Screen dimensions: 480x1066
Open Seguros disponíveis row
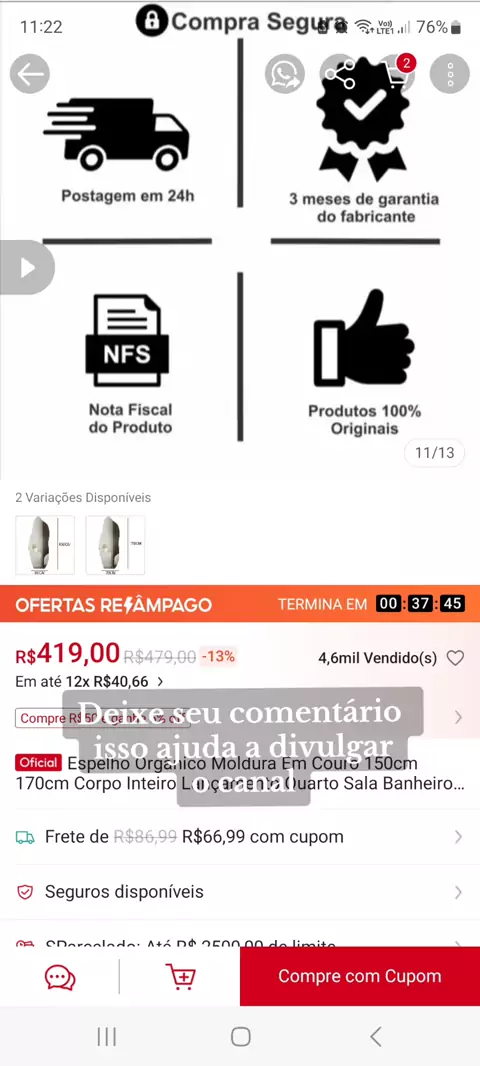[x=240, y=892]
